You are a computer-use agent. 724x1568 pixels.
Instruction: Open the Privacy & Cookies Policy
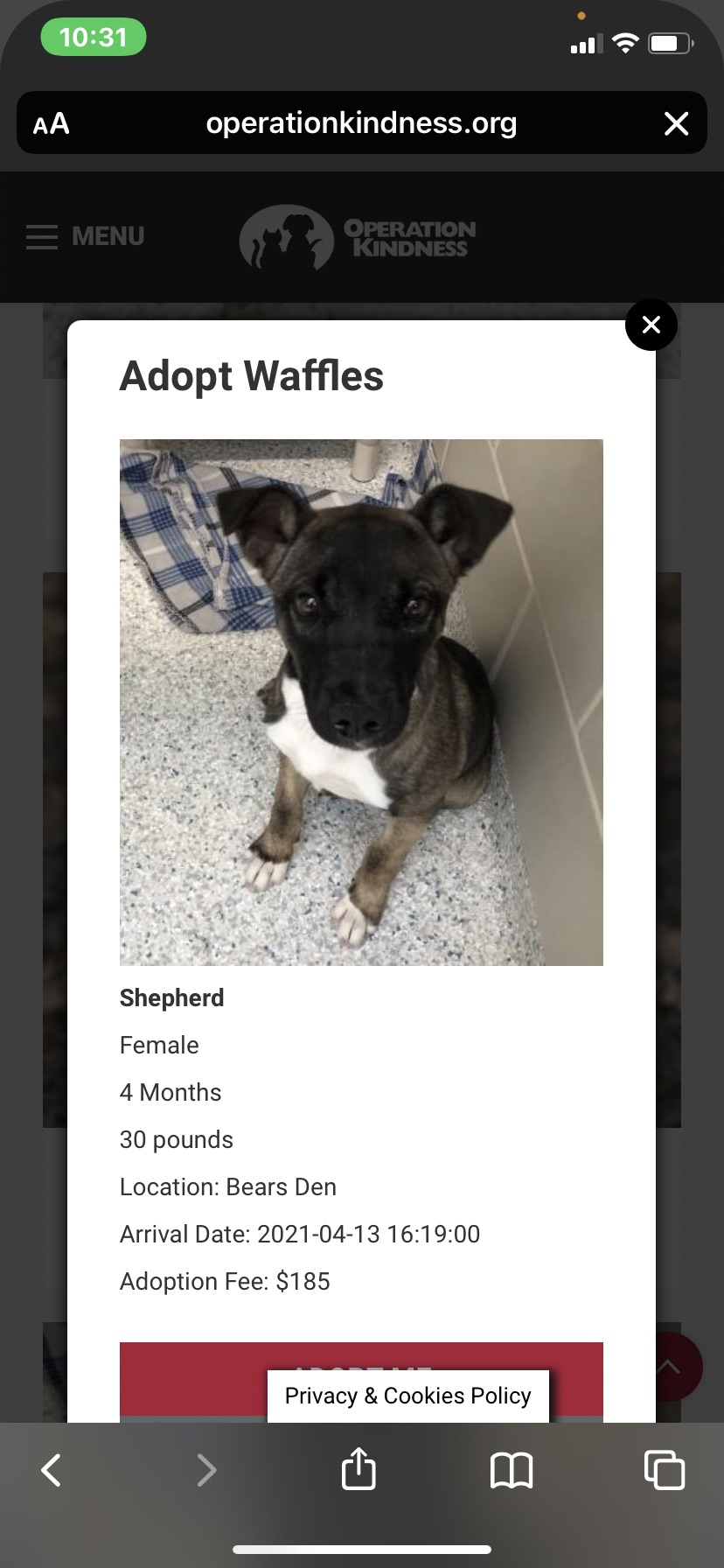pyautogui.click(x=408, y=1396)
